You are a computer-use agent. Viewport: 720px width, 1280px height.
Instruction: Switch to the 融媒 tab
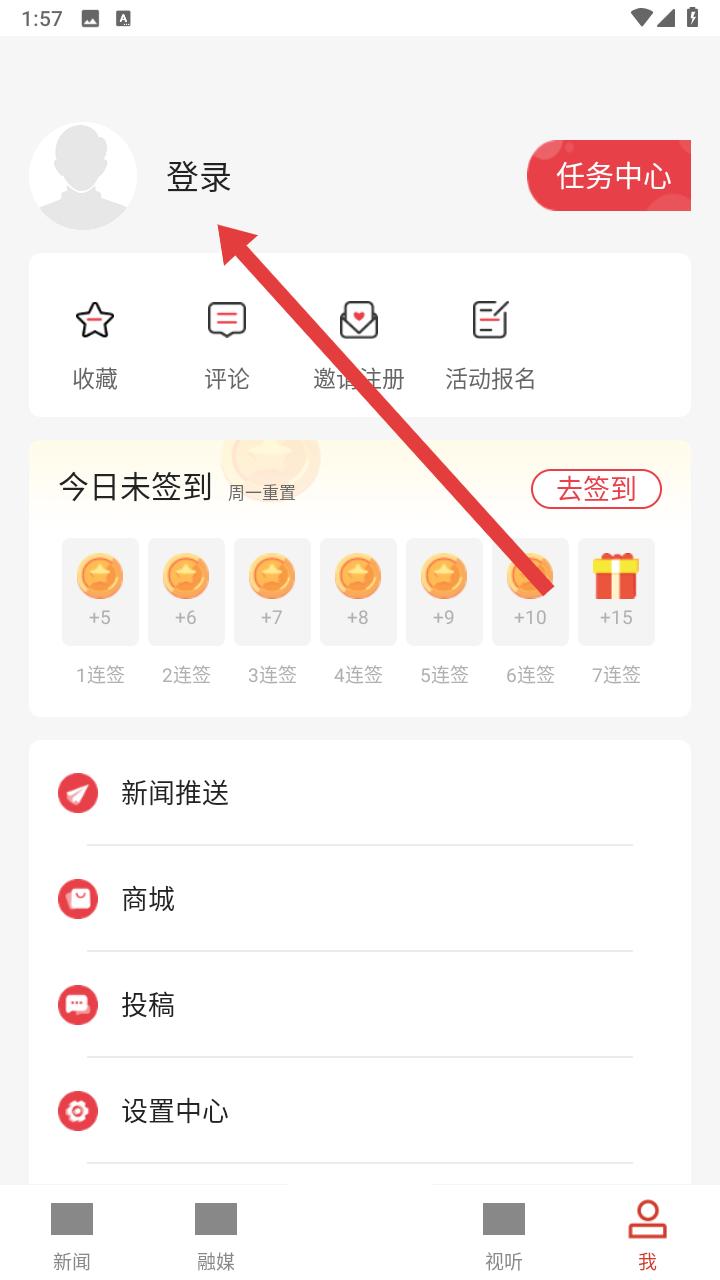click(x=216, y=1235)
